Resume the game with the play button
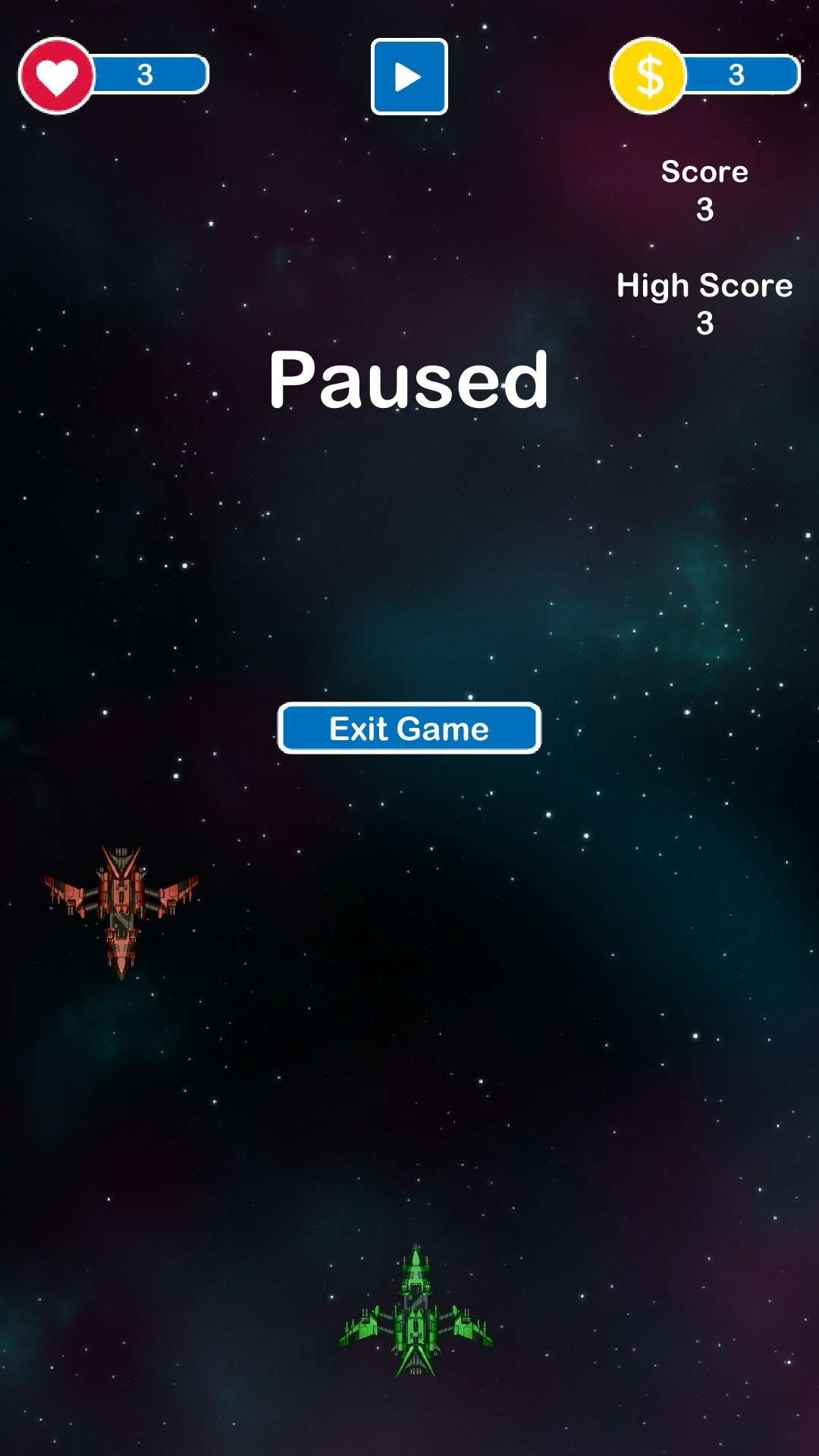This screenshot has height=1456, width=819. (x=409, y=77)
